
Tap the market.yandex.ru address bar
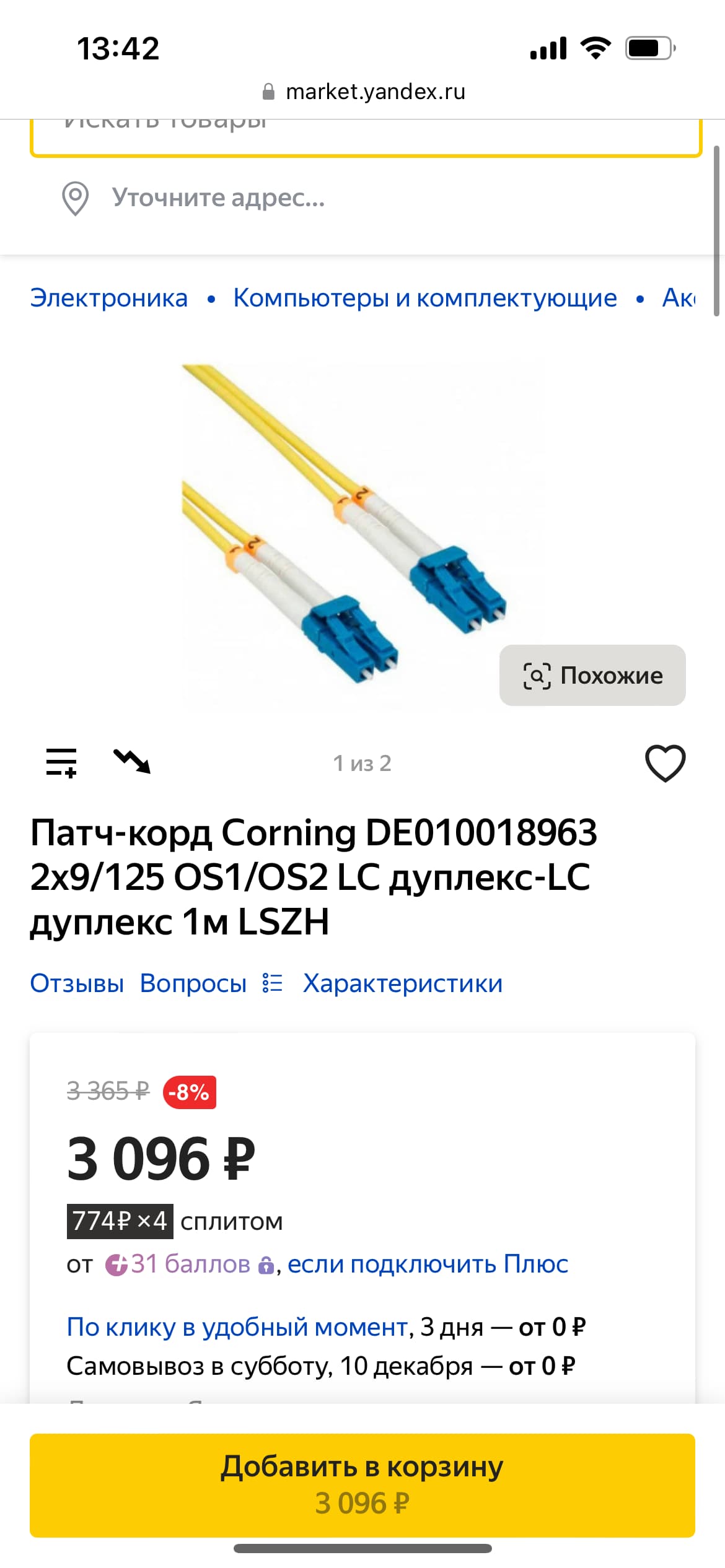(x=364, y=92)
